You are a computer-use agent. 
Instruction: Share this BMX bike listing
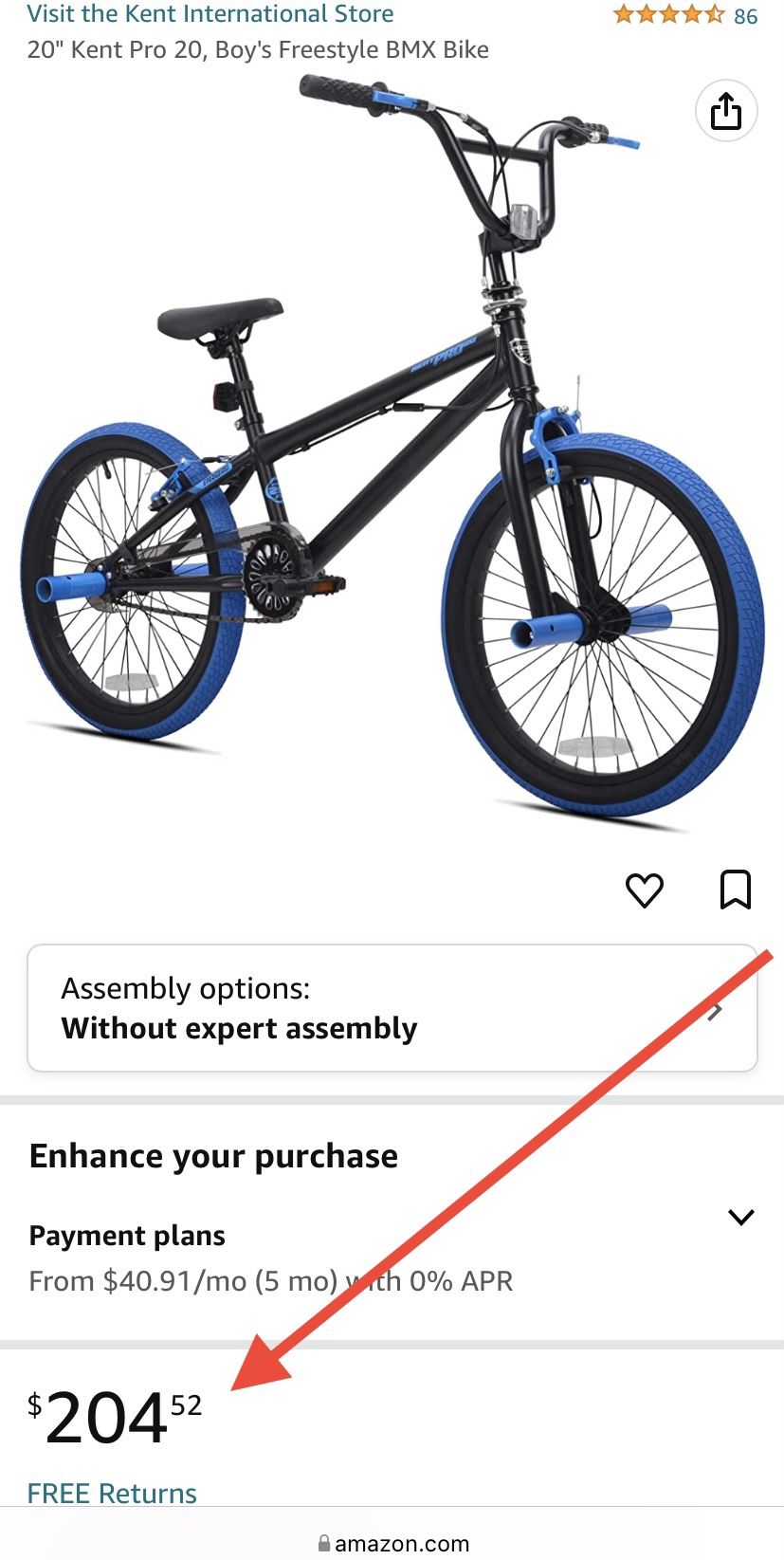pyautogui.click(x=726, y=111)
